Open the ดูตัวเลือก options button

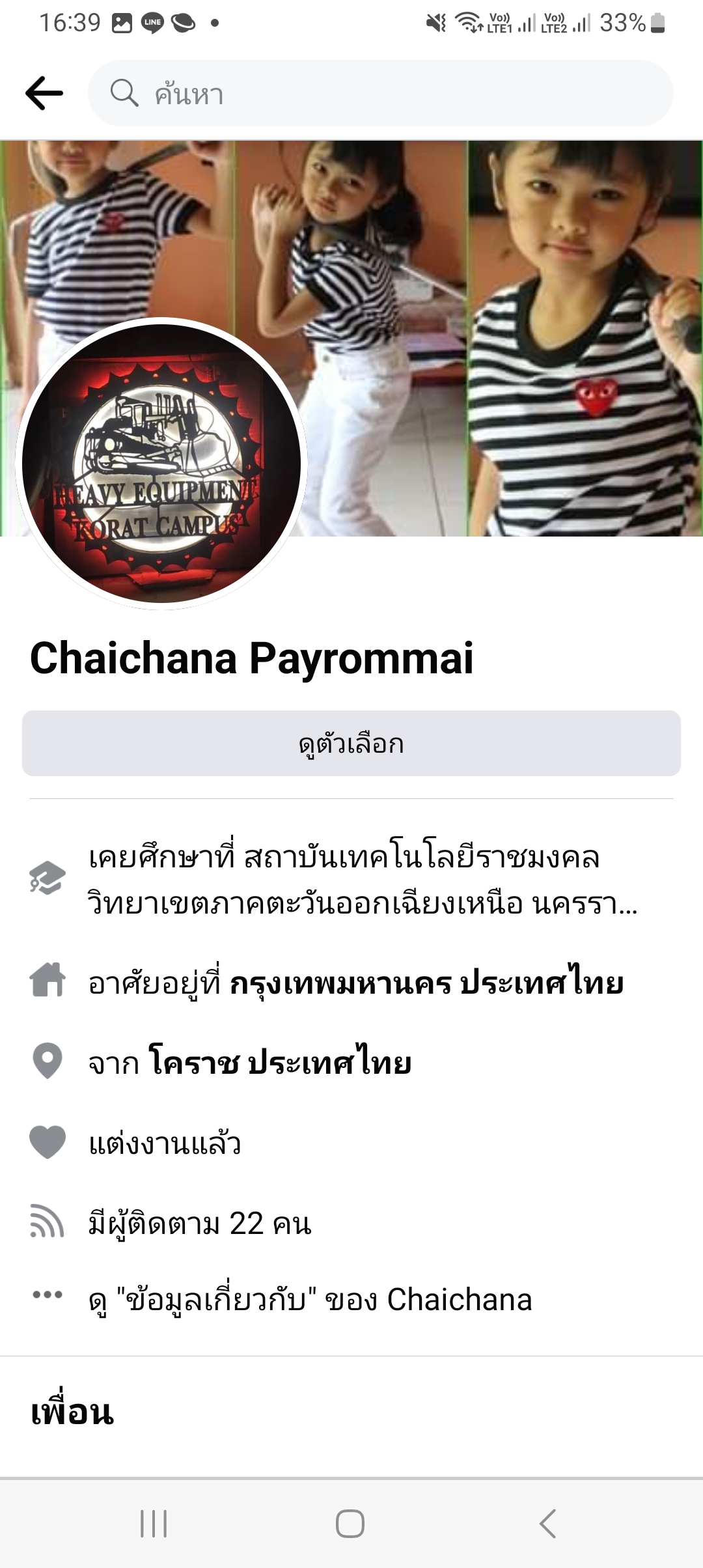tap(351, 744)
